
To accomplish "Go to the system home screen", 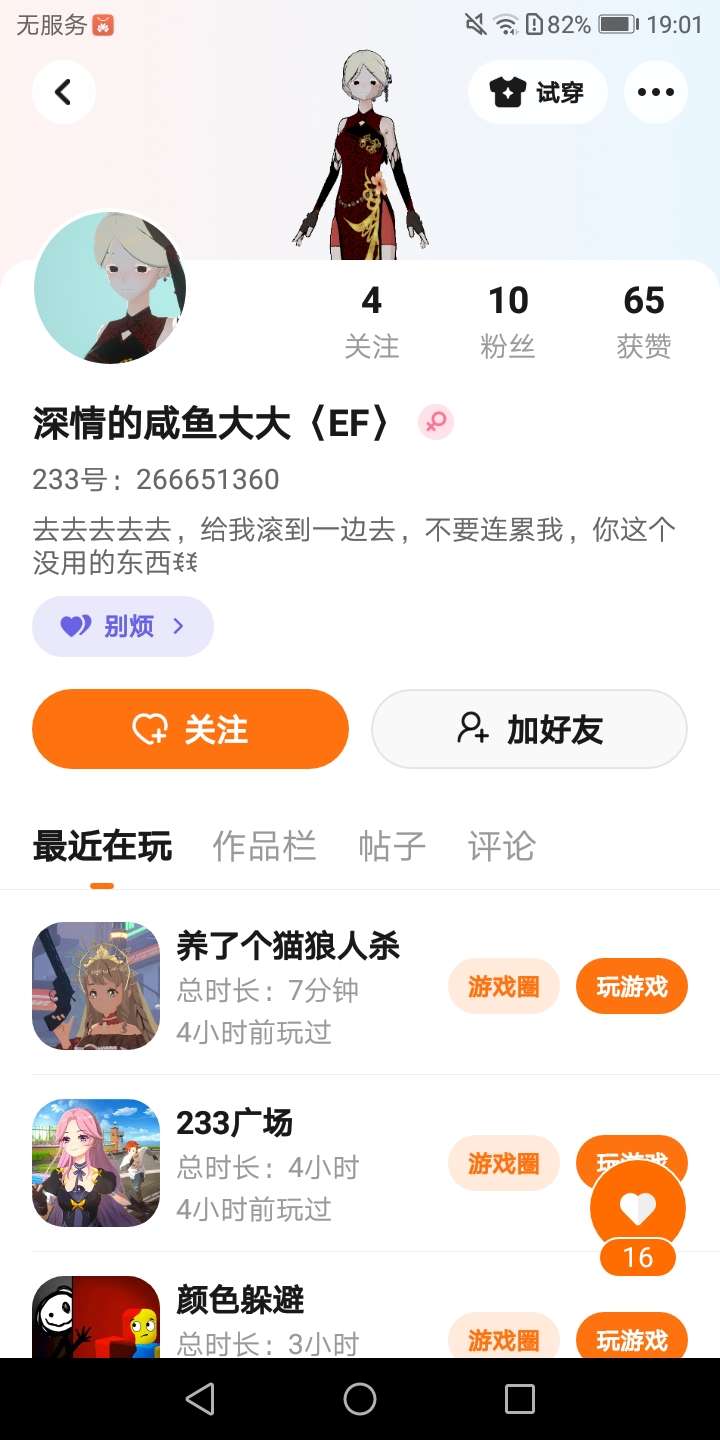I will (x=360, y=1399).
